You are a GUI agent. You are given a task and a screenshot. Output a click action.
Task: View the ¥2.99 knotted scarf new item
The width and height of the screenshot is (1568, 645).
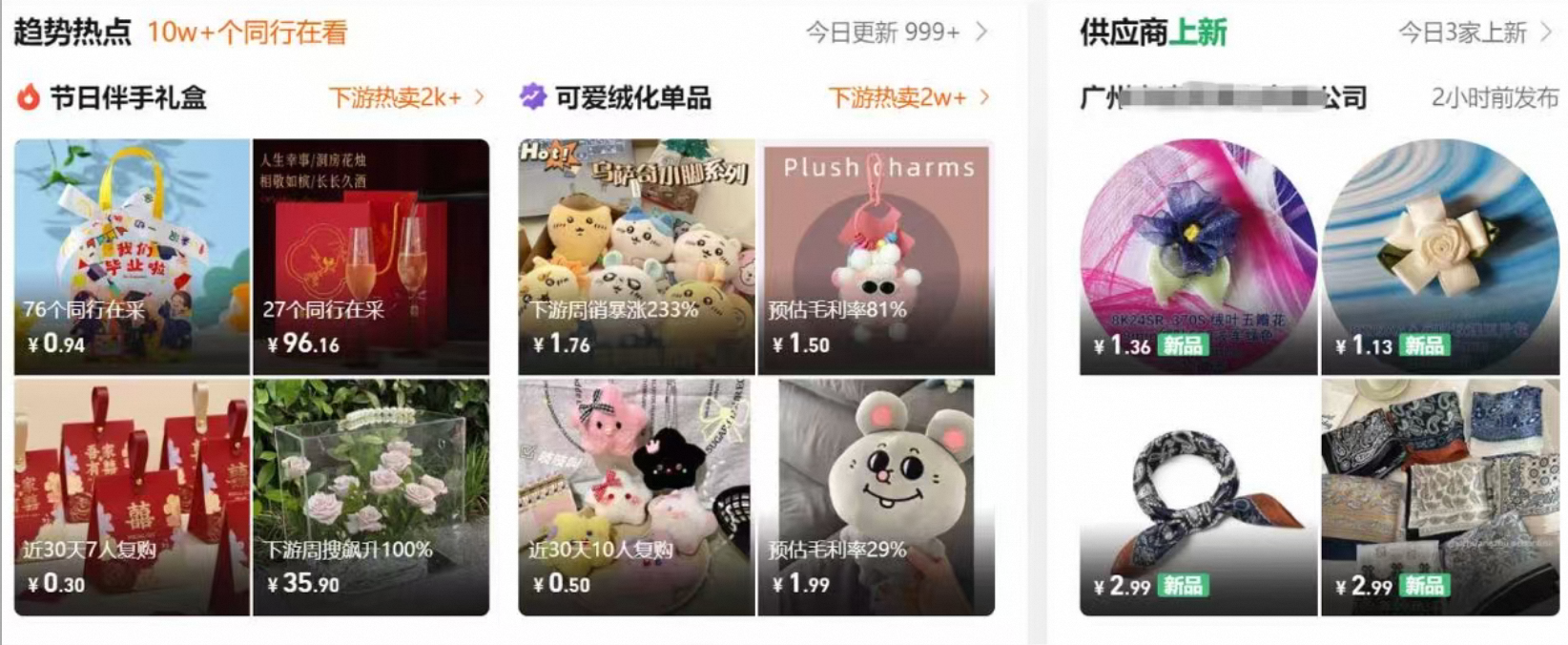1198,496
